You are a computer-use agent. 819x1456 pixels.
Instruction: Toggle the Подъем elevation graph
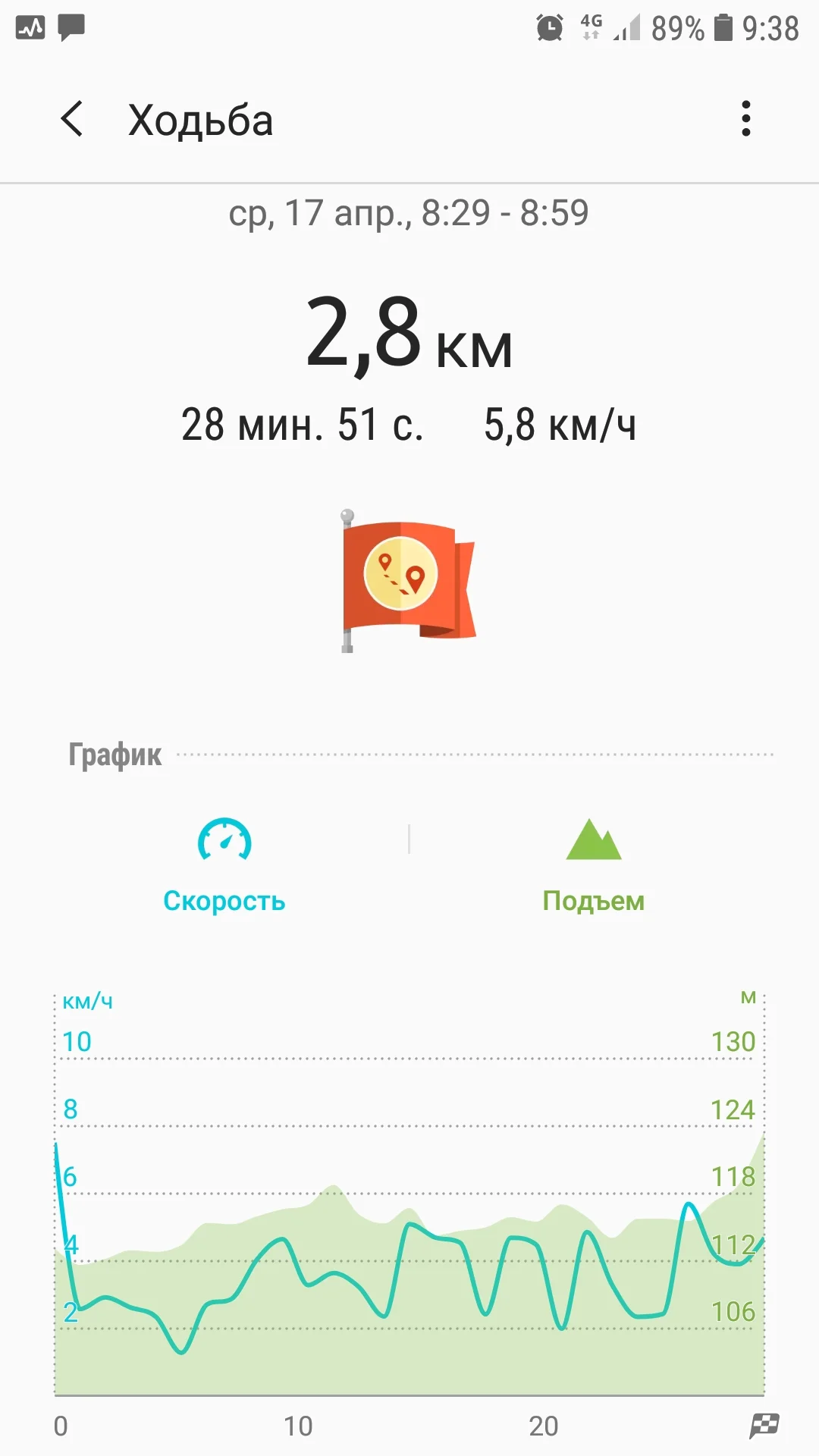594,865
